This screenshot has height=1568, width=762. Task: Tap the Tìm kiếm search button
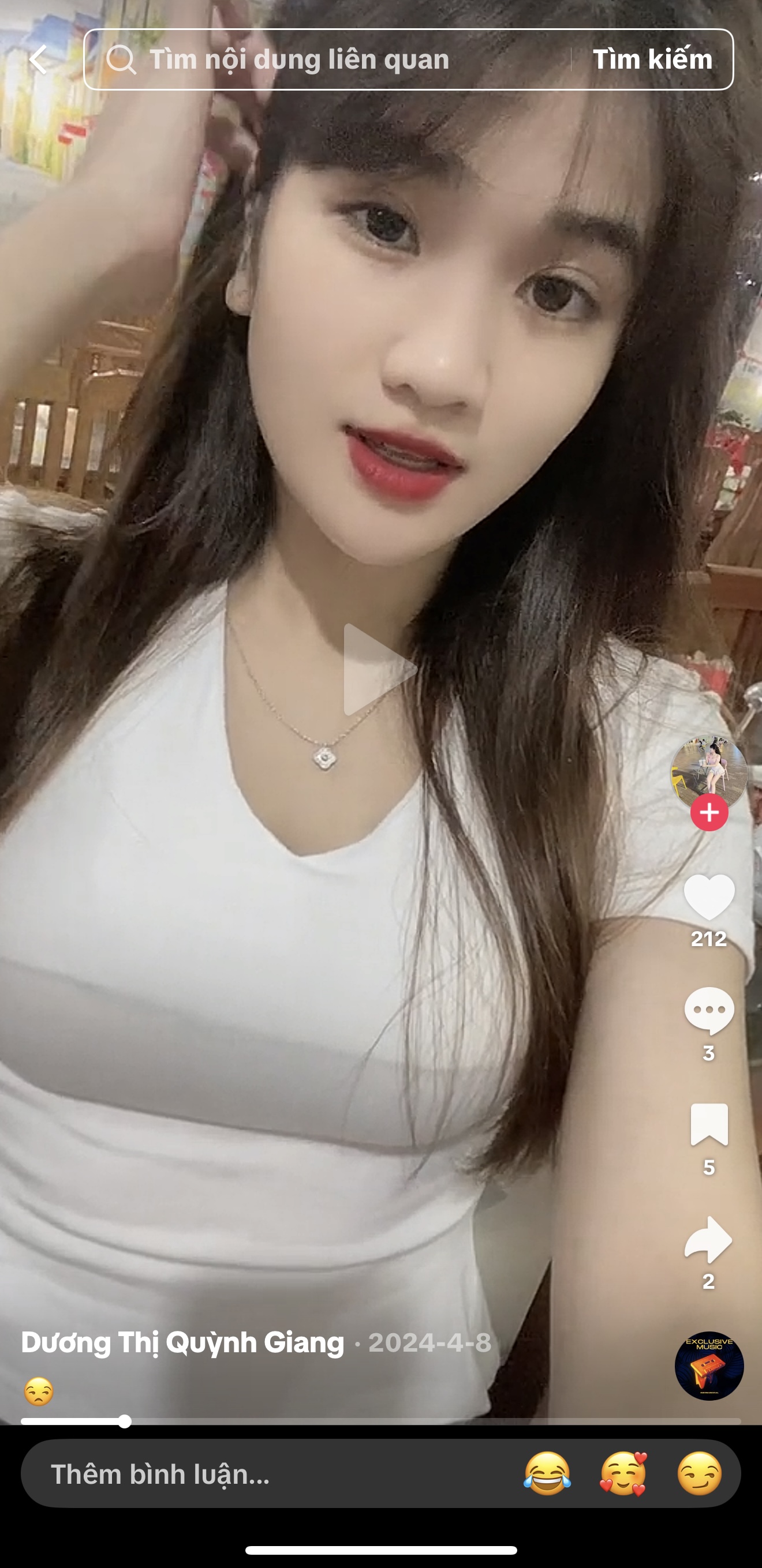tap(652, 59)
